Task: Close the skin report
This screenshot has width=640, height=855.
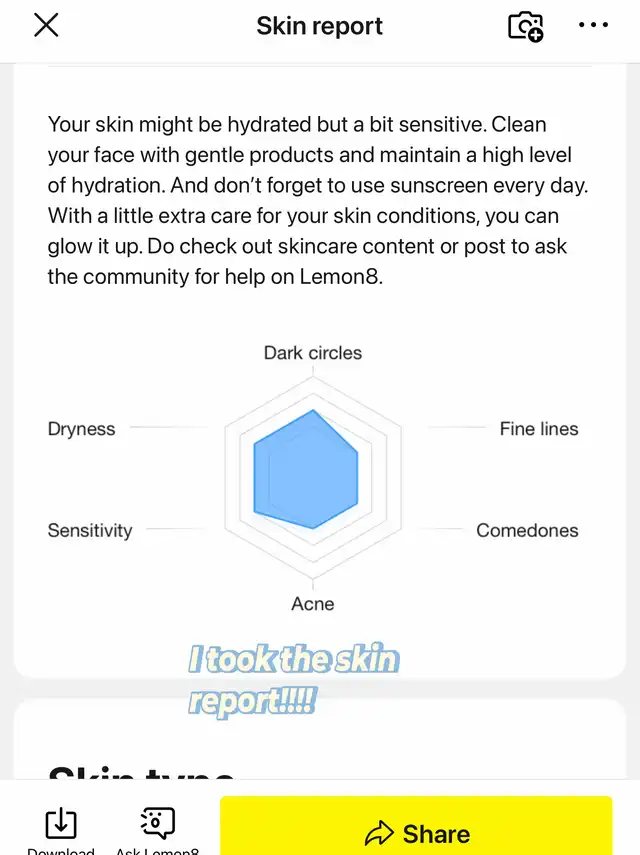Action: (x=46, y=26)
